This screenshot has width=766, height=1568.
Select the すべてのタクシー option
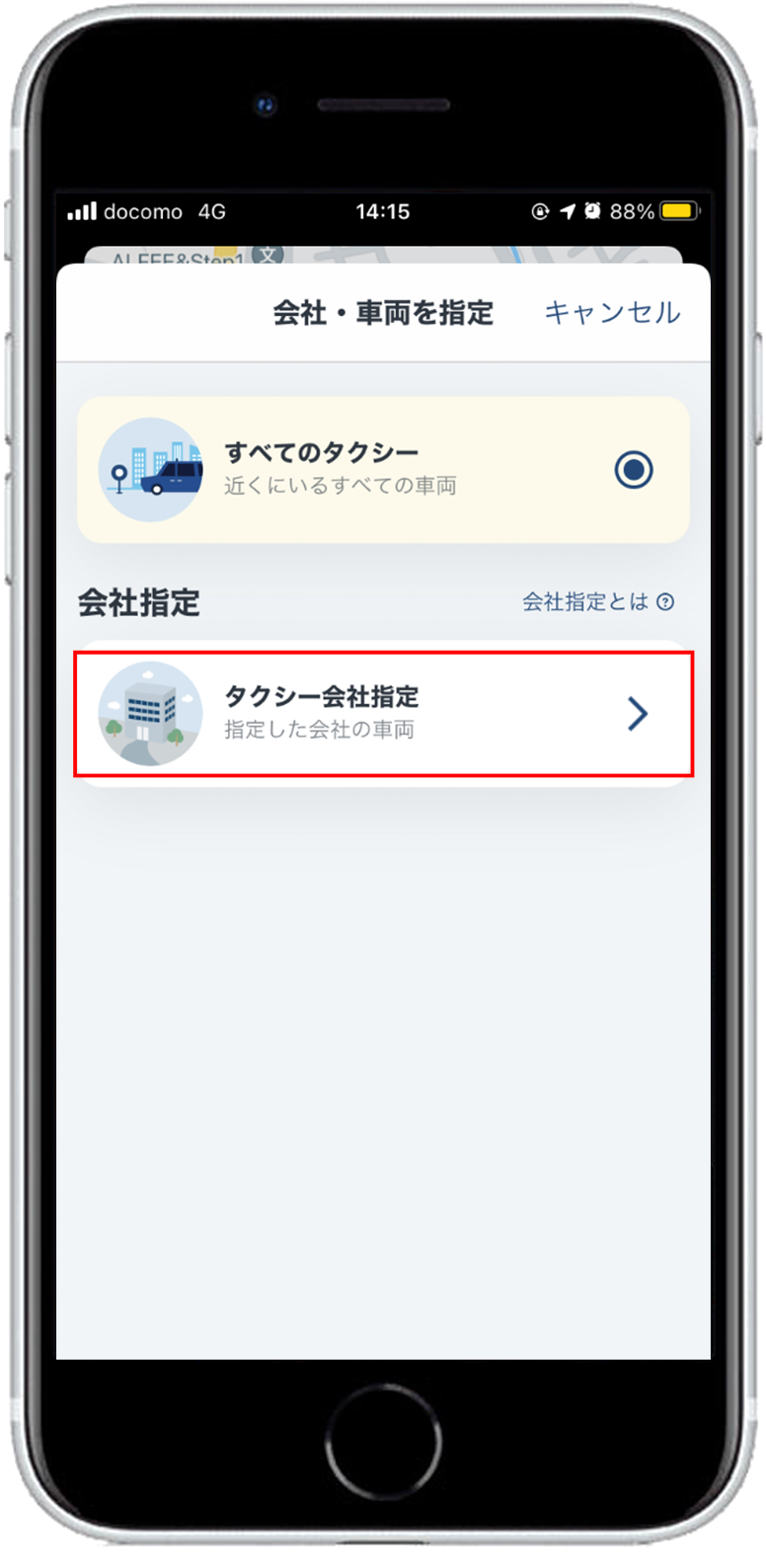tap(383, 470)
